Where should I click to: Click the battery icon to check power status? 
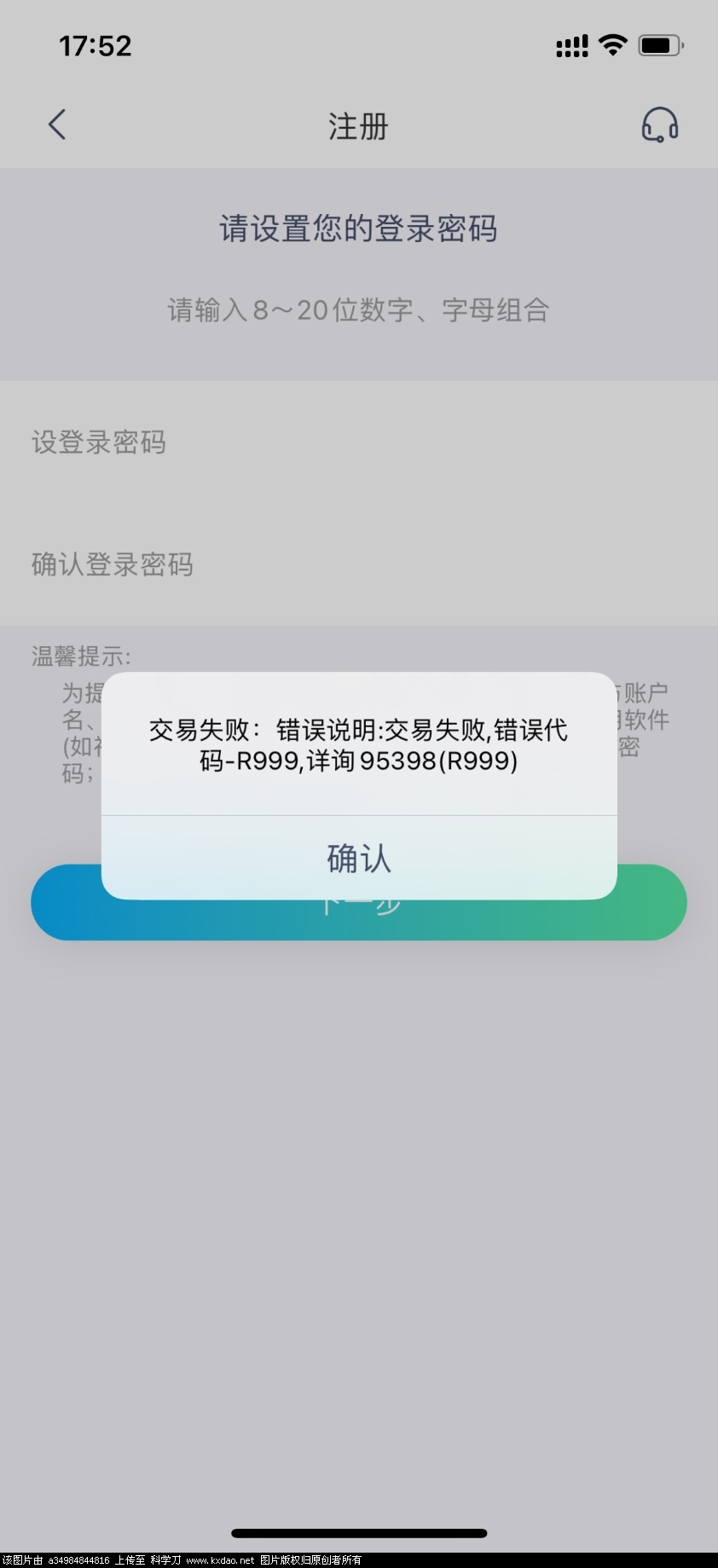point(659,45)
